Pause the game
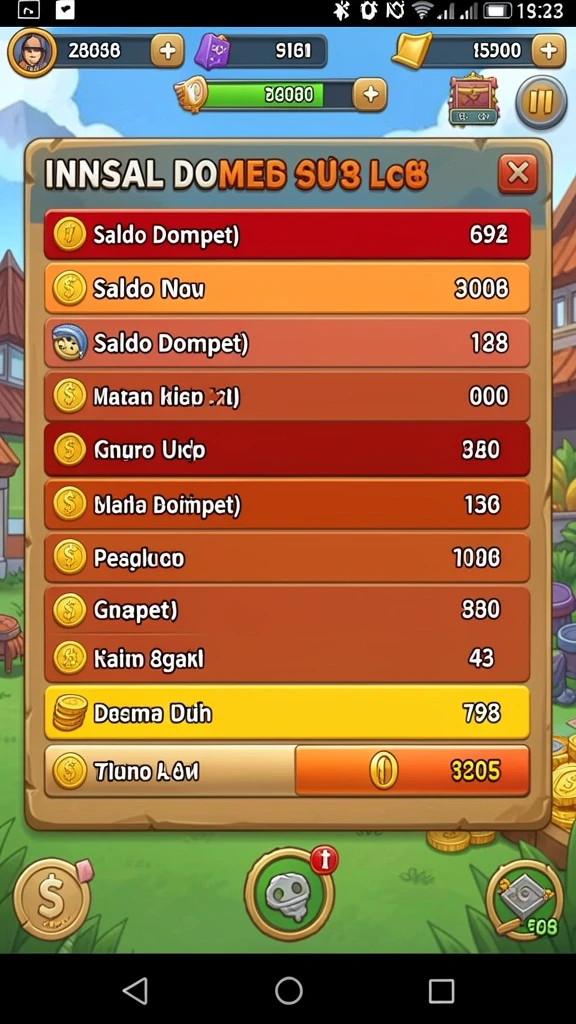The height and width of the screenshot is (1024, 576). click(541, 103)
